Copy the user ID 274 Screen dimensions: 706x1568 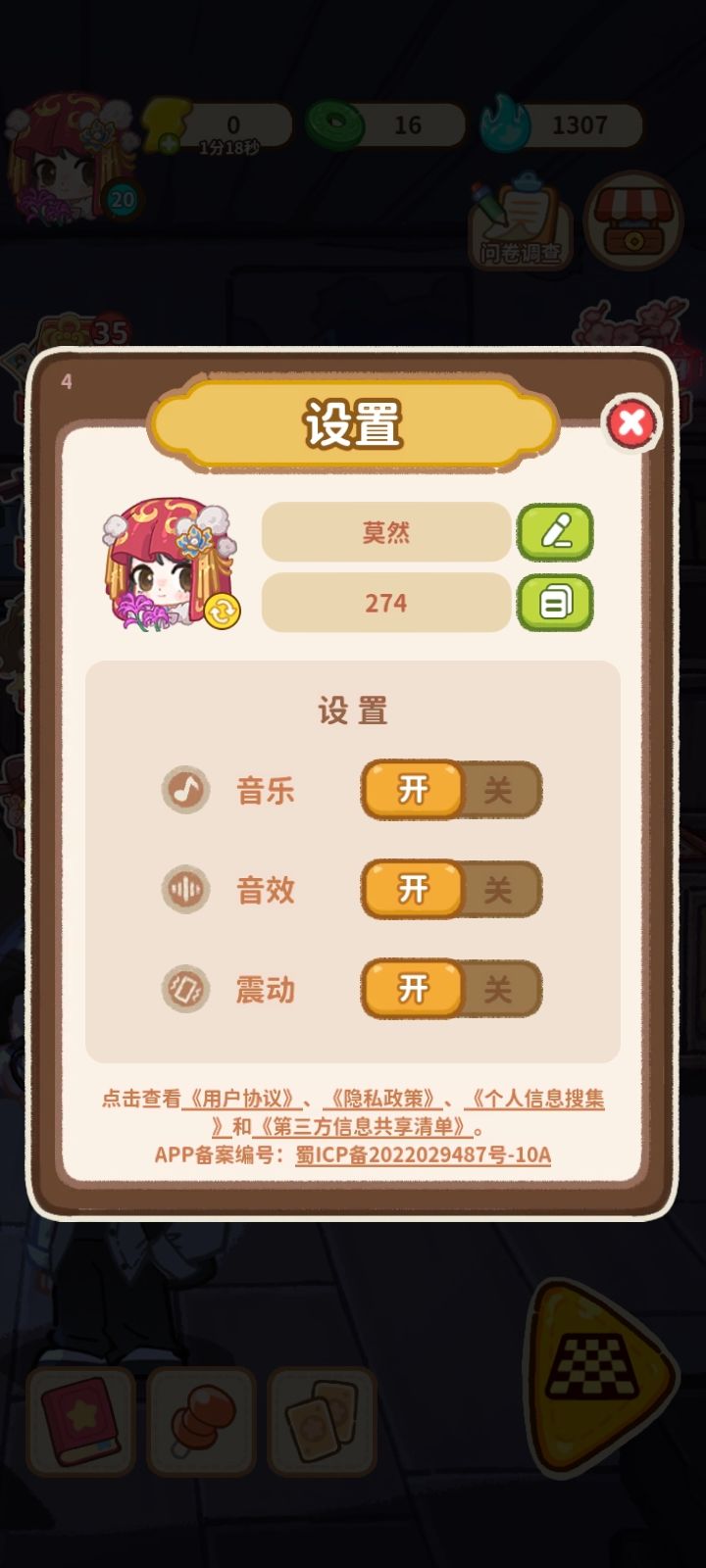(555, 602)
